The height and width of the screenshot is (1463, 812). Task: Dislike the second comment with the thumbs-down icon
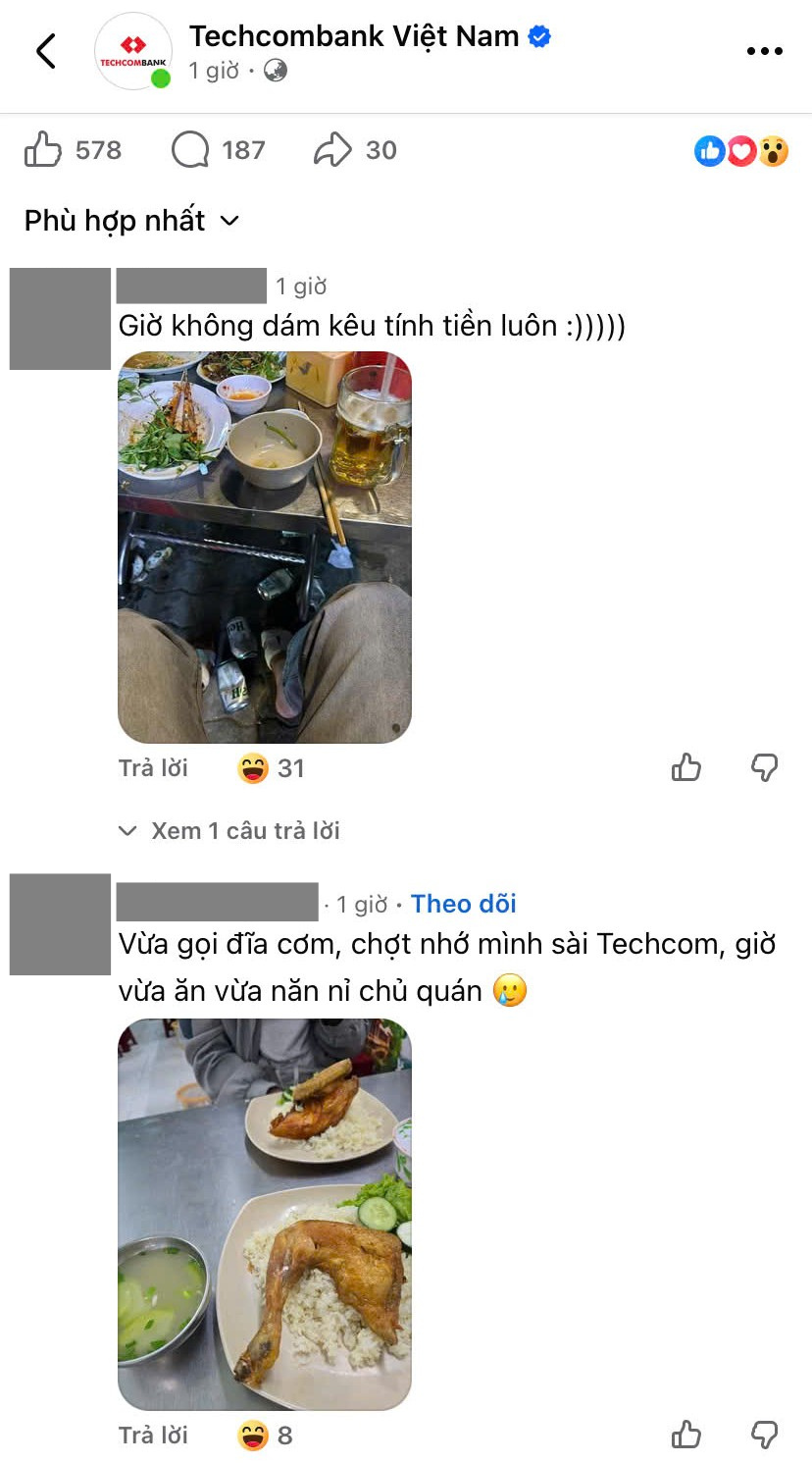click(x=764, y=1435)
